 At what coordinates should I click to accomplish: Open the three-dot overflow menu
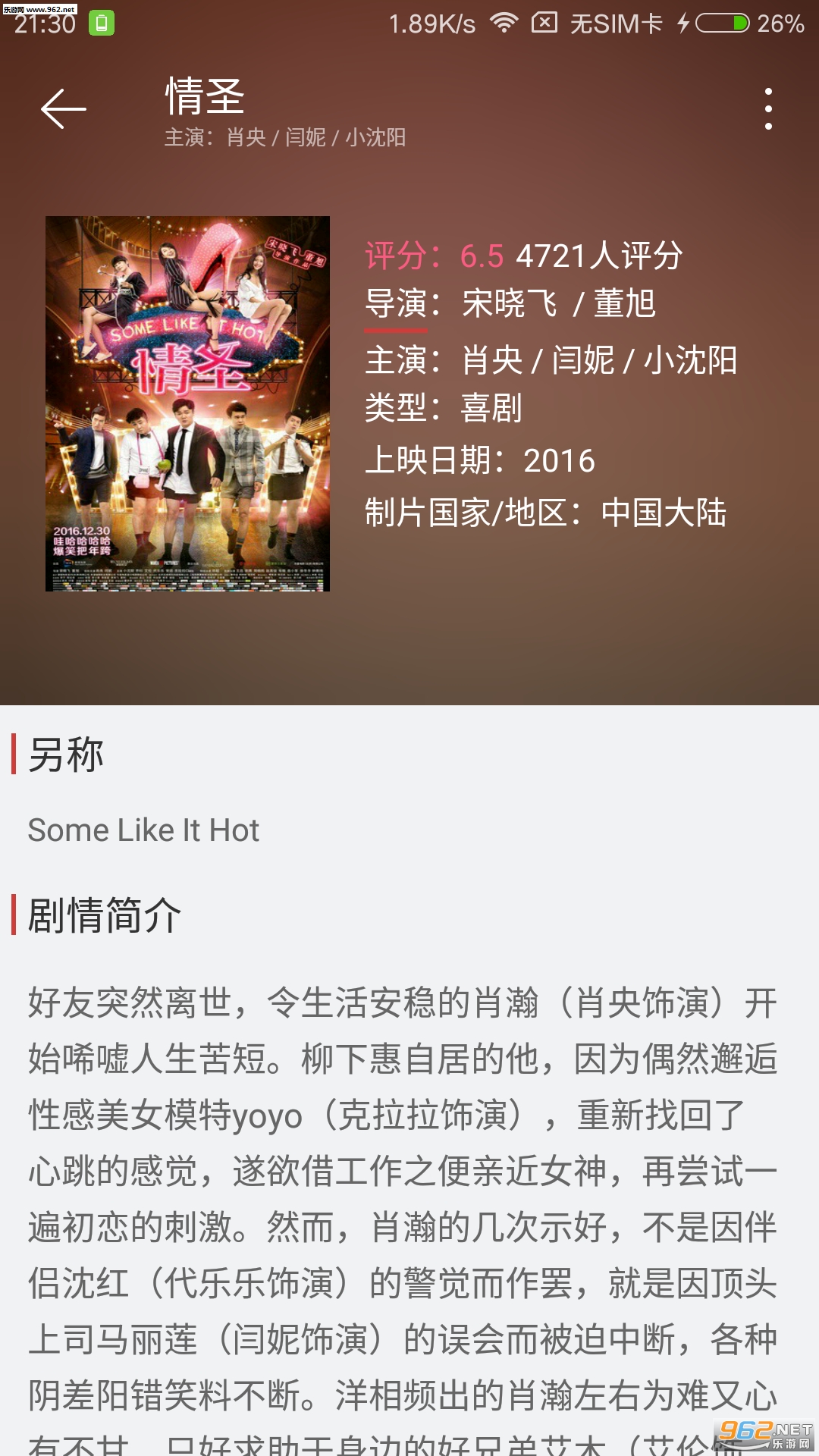click(x=768, y=108)
